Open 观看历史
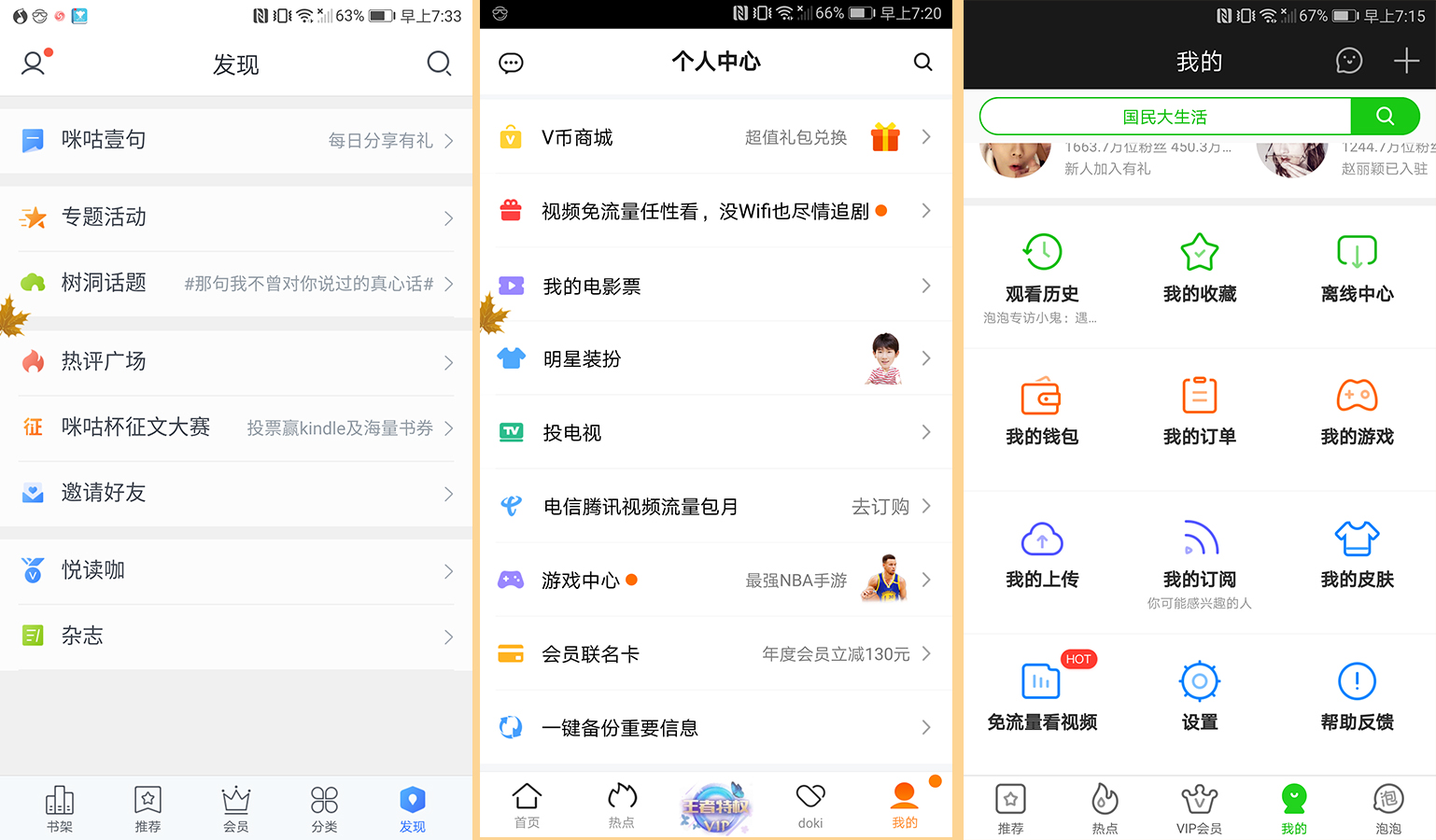Image resolution: width=1436 pixels, height=840 pixels. coord(1042,271)
